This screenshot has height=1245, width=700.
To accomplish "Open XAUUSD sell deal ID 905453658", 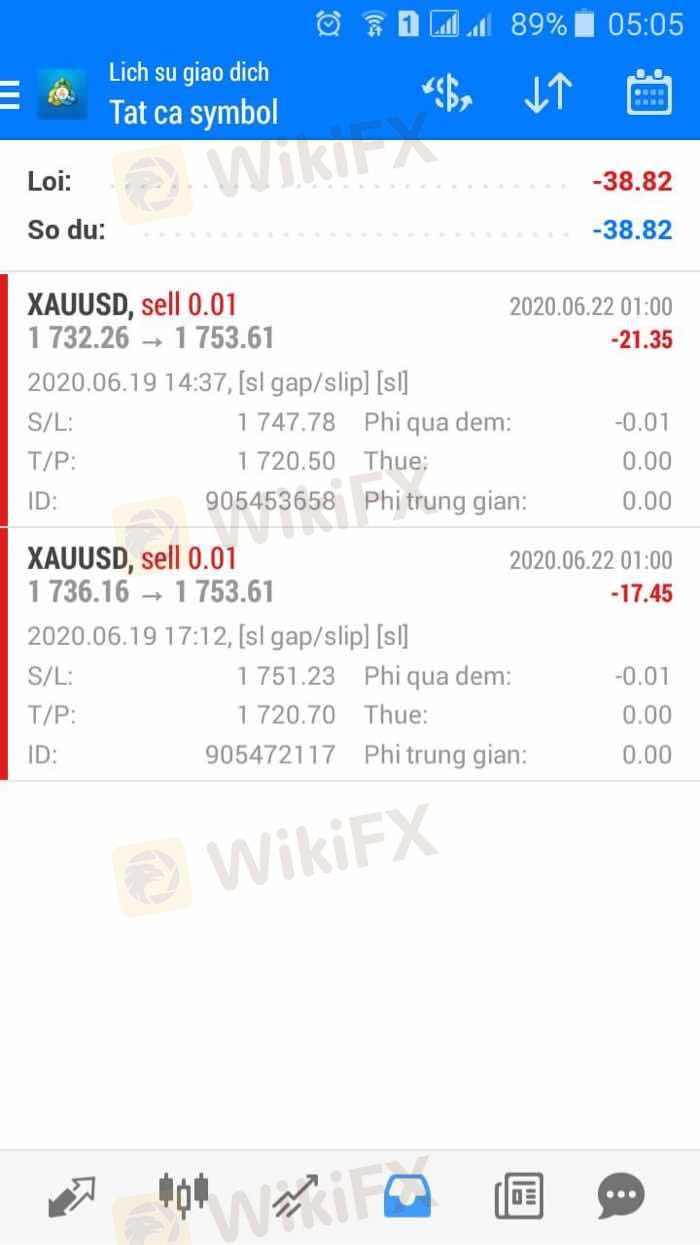I will pyautogui.click(x=350, y=400).
